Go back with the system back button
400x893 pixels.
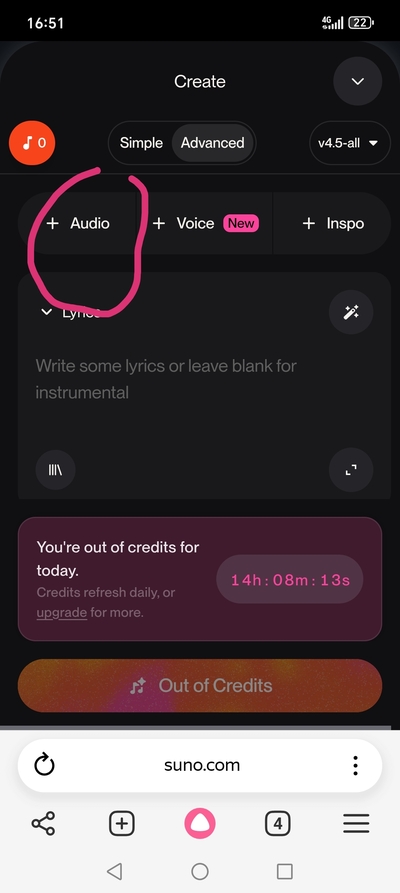click(x=115, y=871)
